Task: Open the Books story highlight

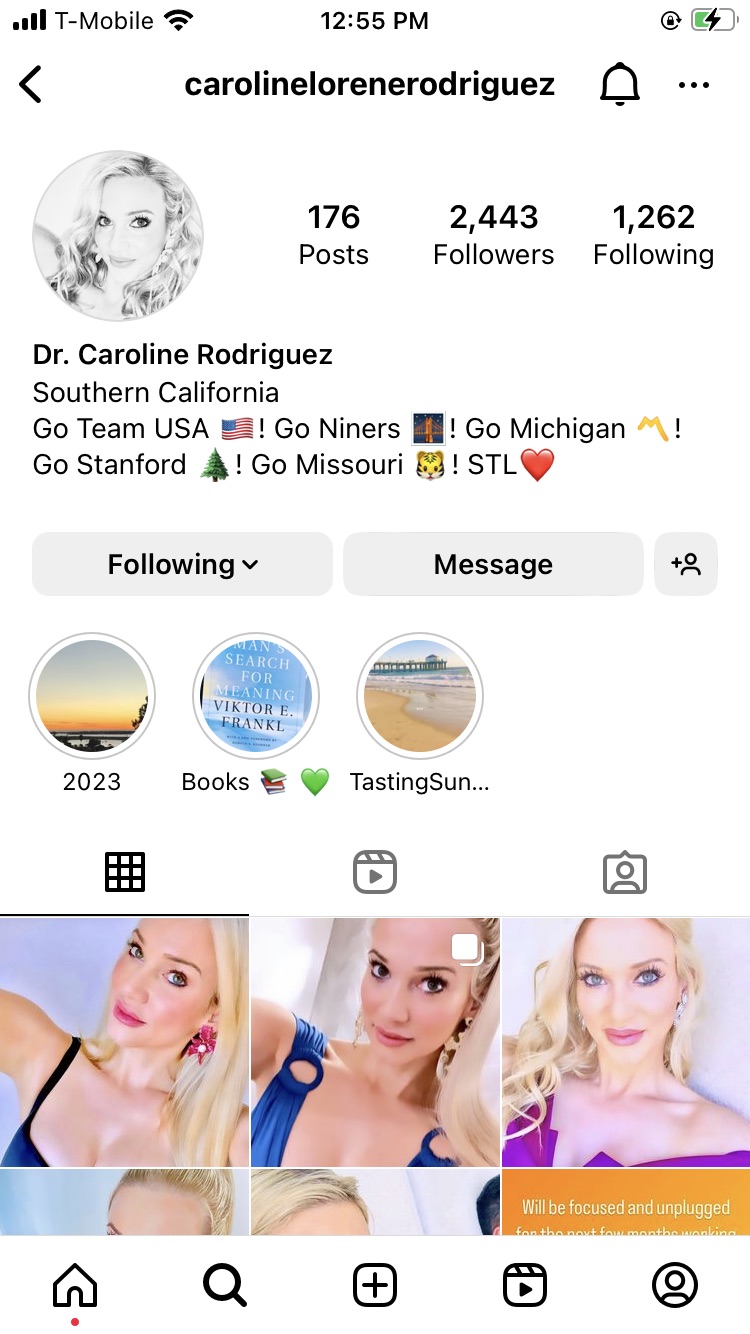Action: coord(255,696)
